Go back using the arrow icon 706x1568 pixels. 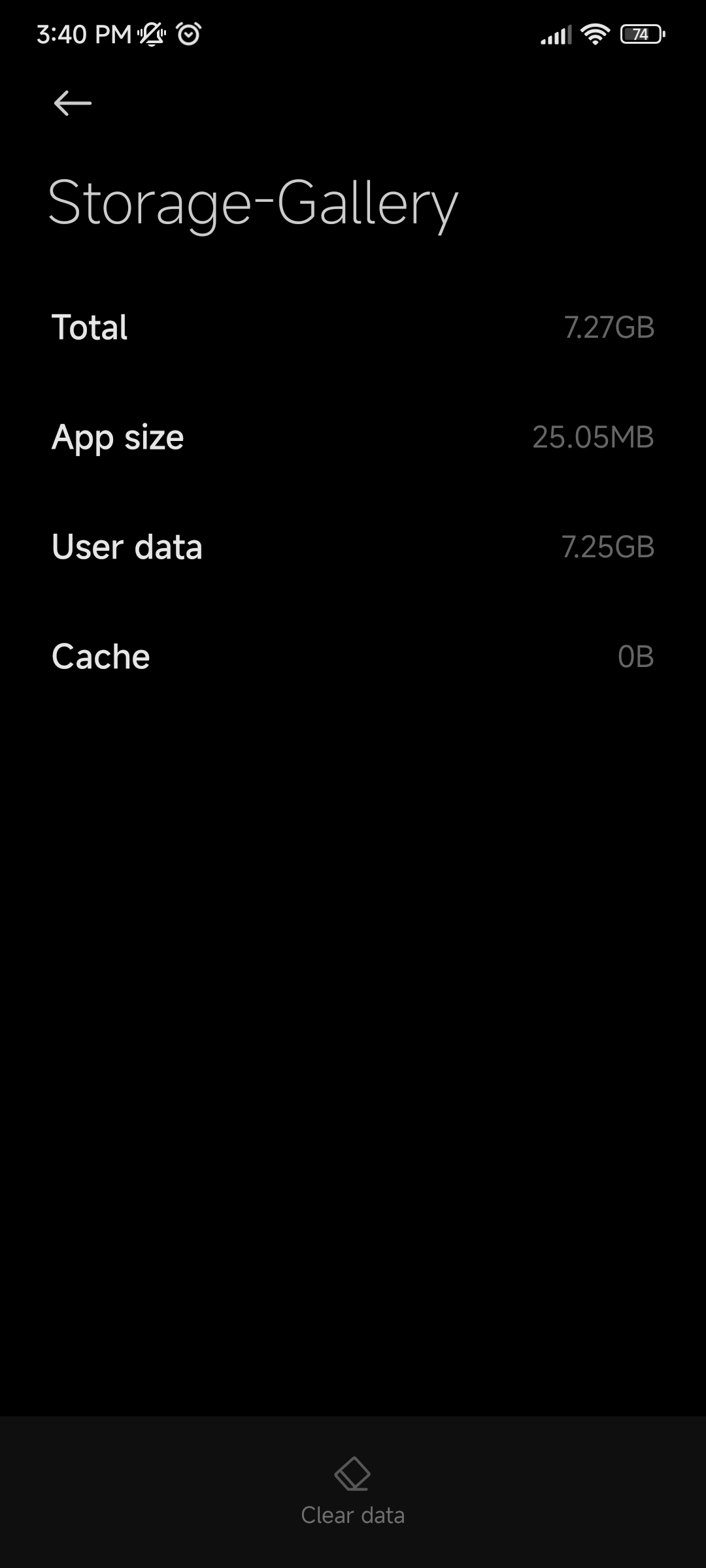pos(73,103)
